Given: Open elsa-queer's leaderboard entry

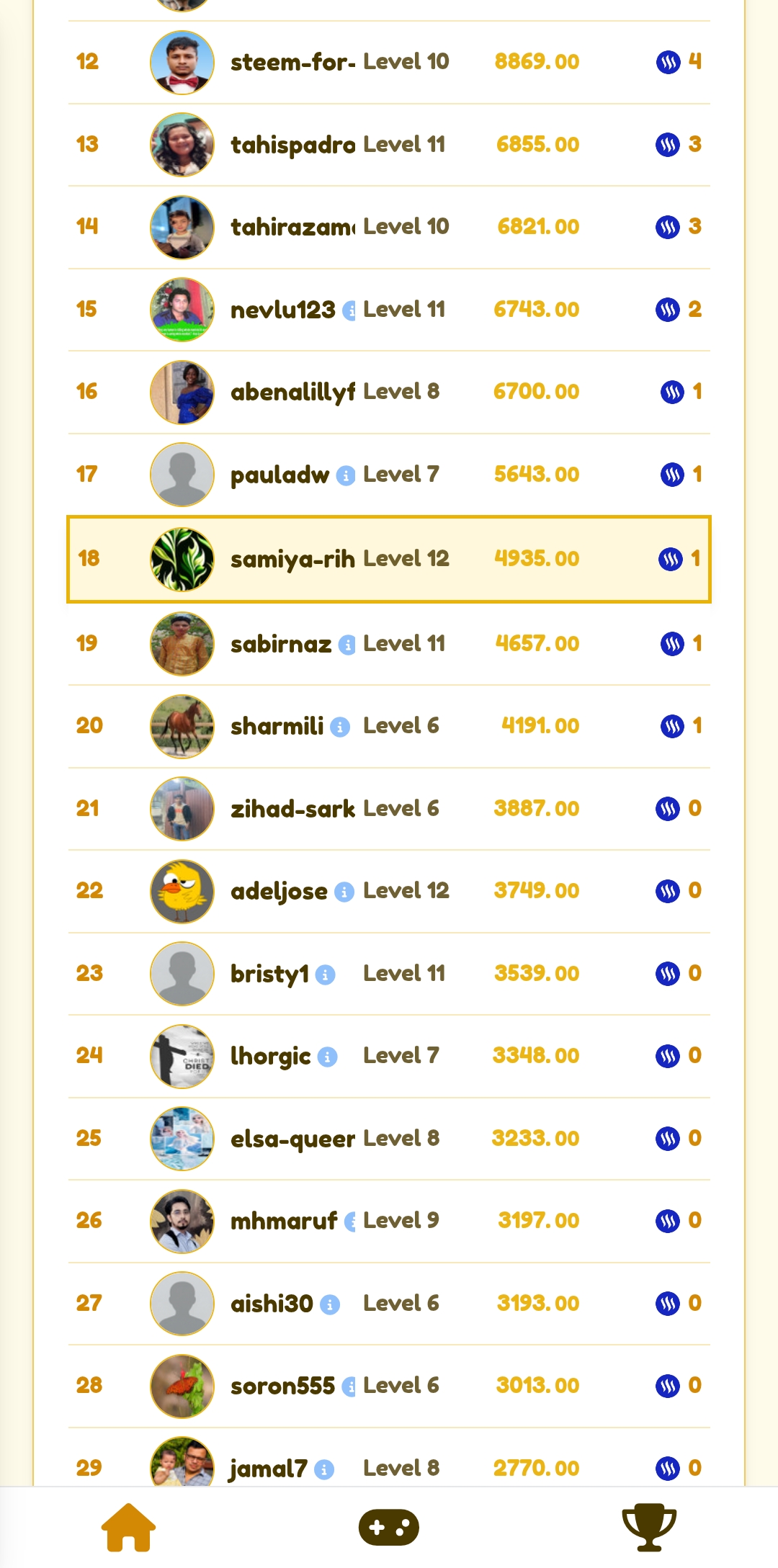Looking at the screenshot, I should click(389, 1139).
